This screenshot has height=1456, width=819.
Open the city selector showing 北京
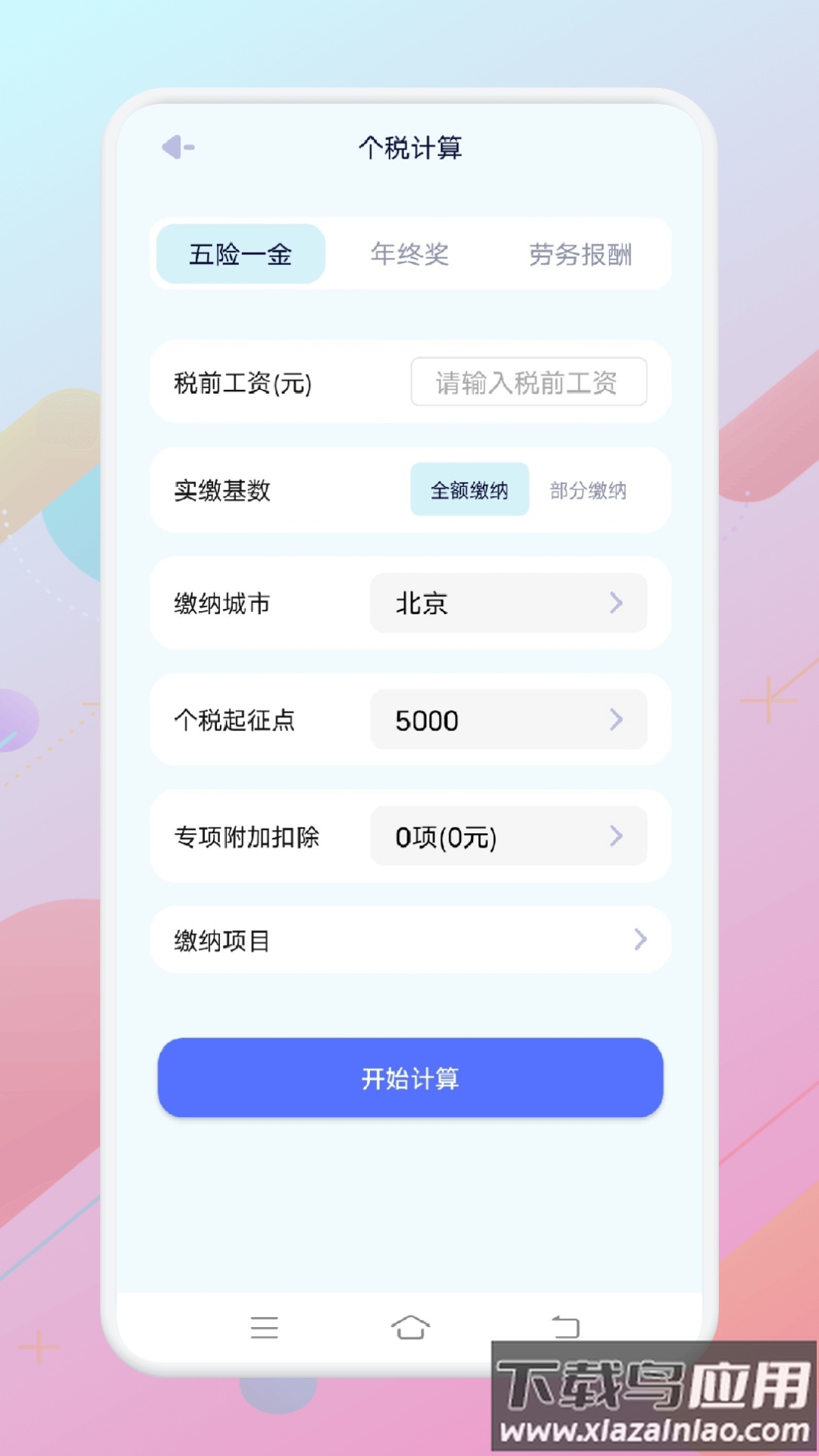(x=508, y=604)
